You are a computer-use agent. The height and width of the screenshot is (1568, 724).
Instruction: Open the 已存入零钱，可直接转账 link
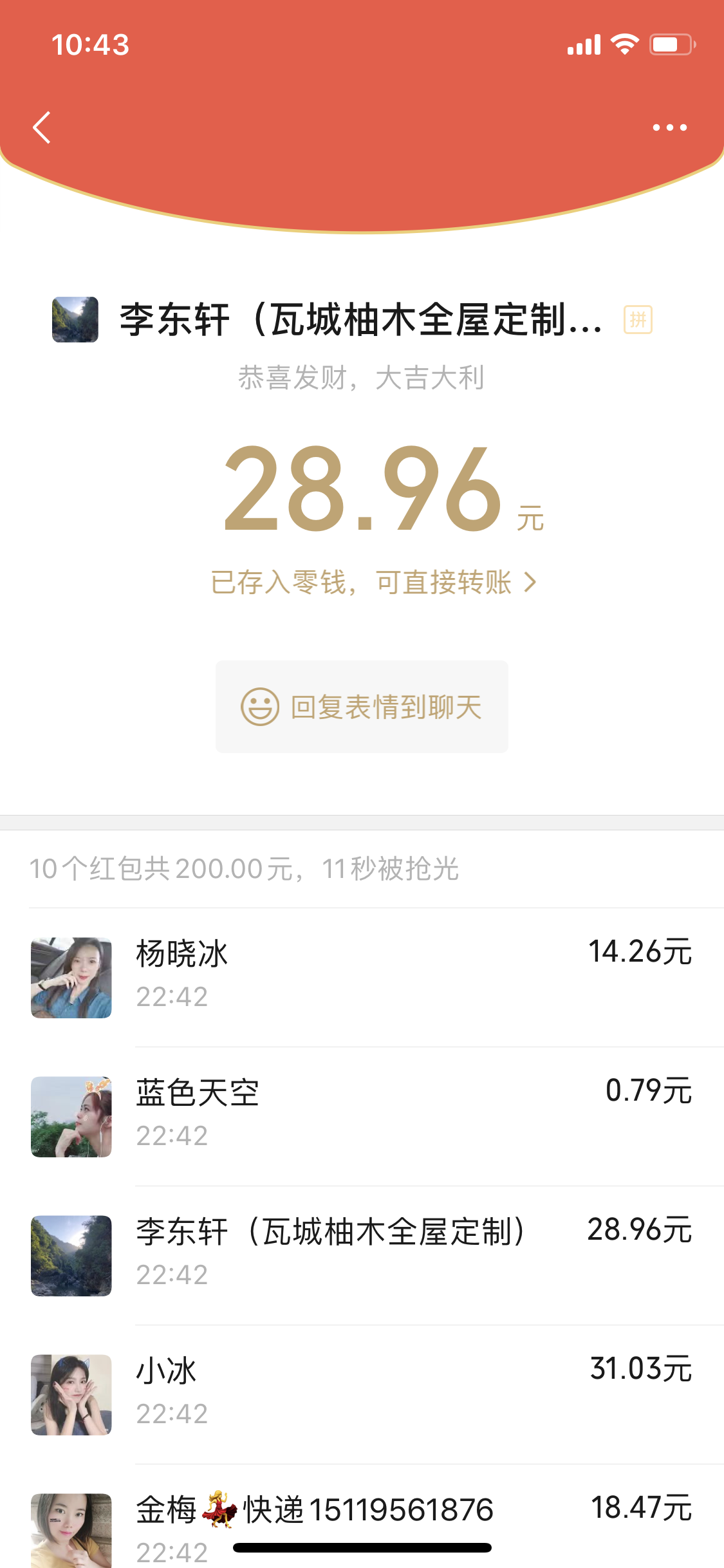coord(373,583)
